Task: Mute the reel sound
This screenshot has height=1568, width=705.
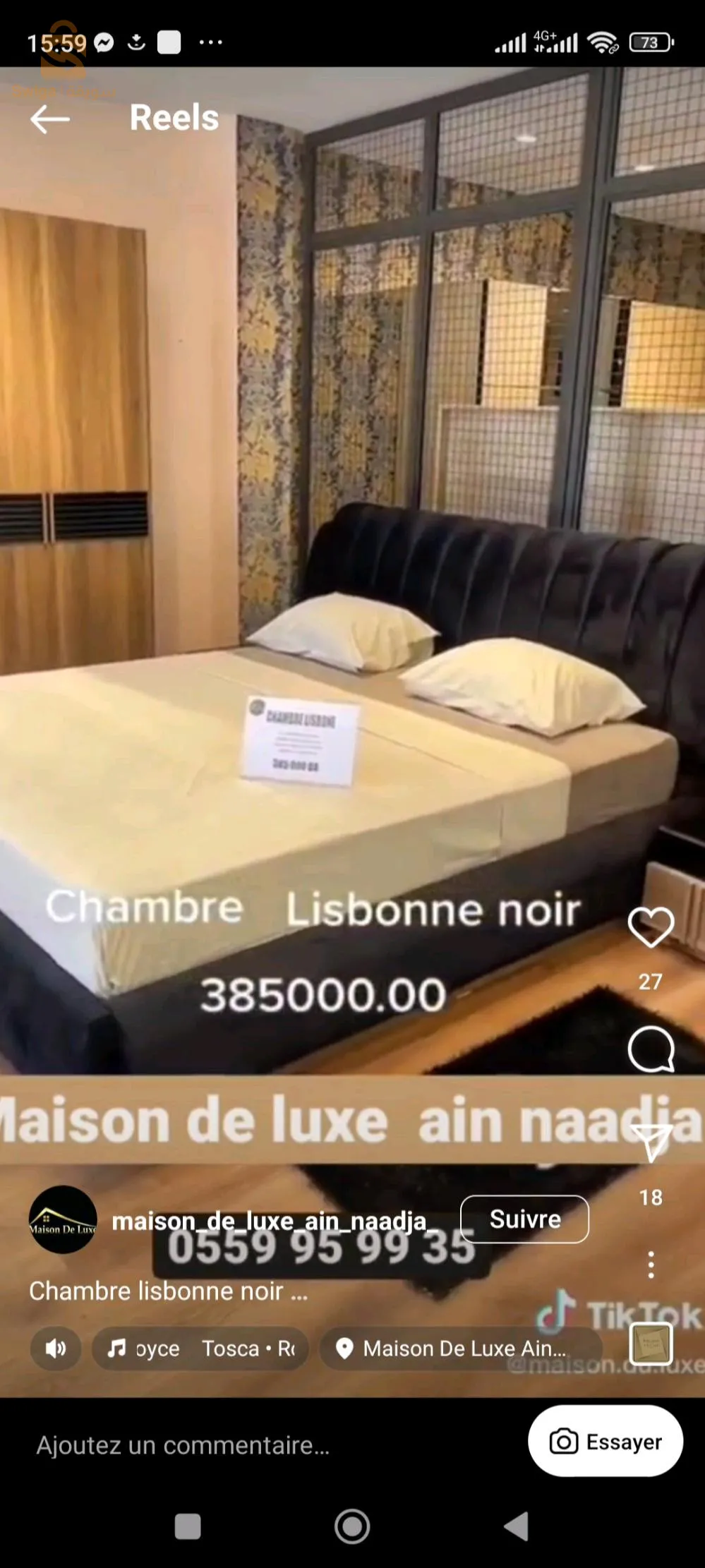Action: point(56,1349)
